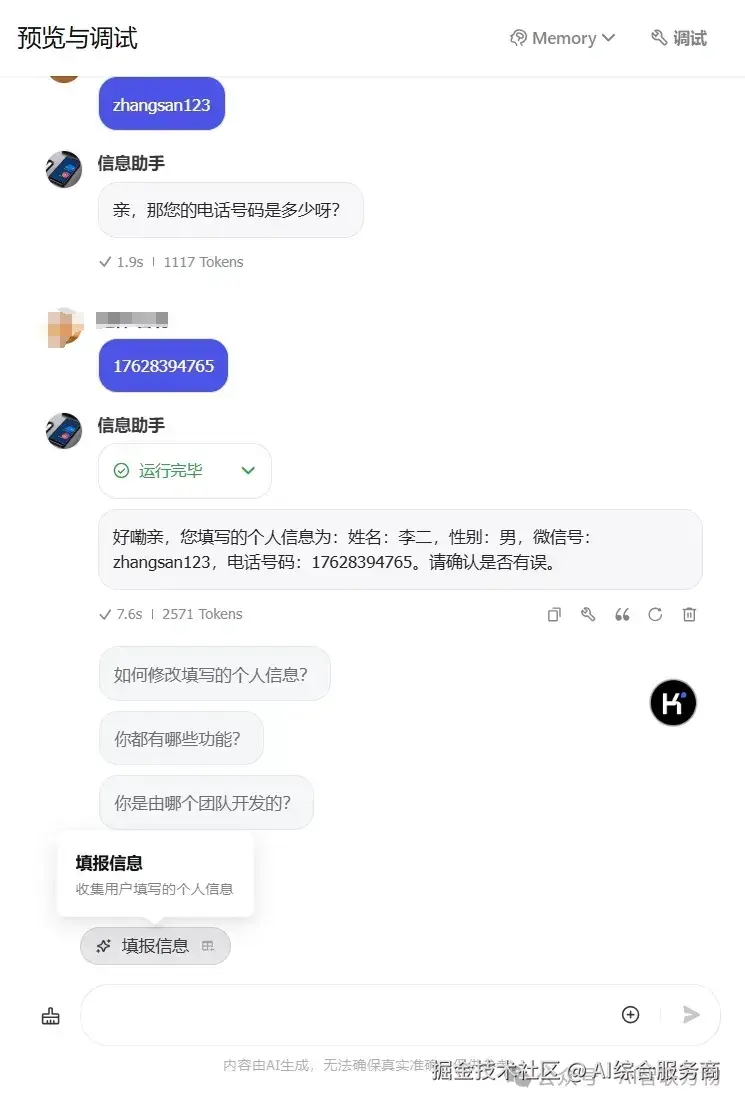Viewport: 745px width, 1107px height.
Task: Clear the conversation with the broom icon
Action: pos(50,1015)
